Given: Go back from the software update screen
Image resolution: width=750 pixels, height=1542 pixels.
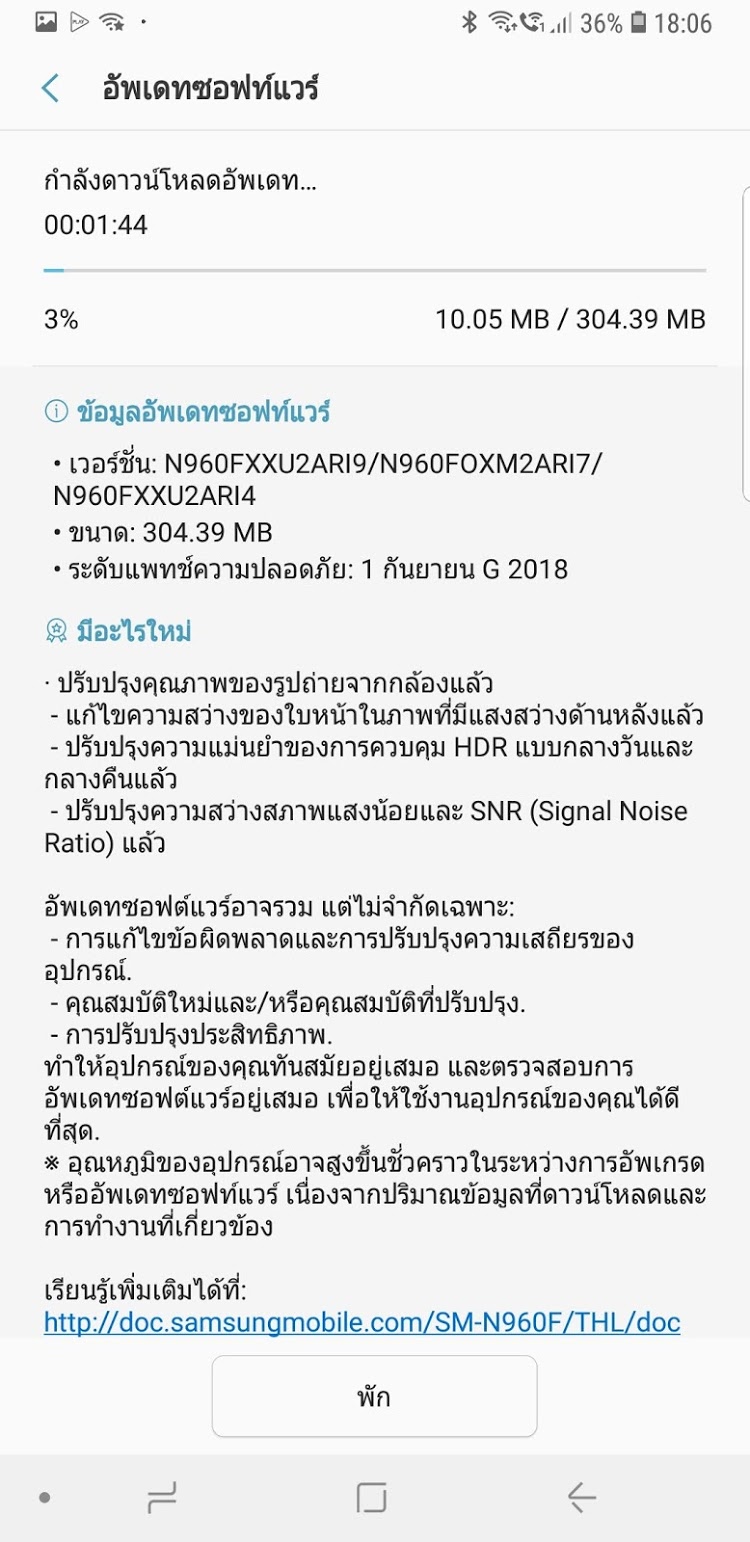Looking at the screenshot, I should point(50,88).
